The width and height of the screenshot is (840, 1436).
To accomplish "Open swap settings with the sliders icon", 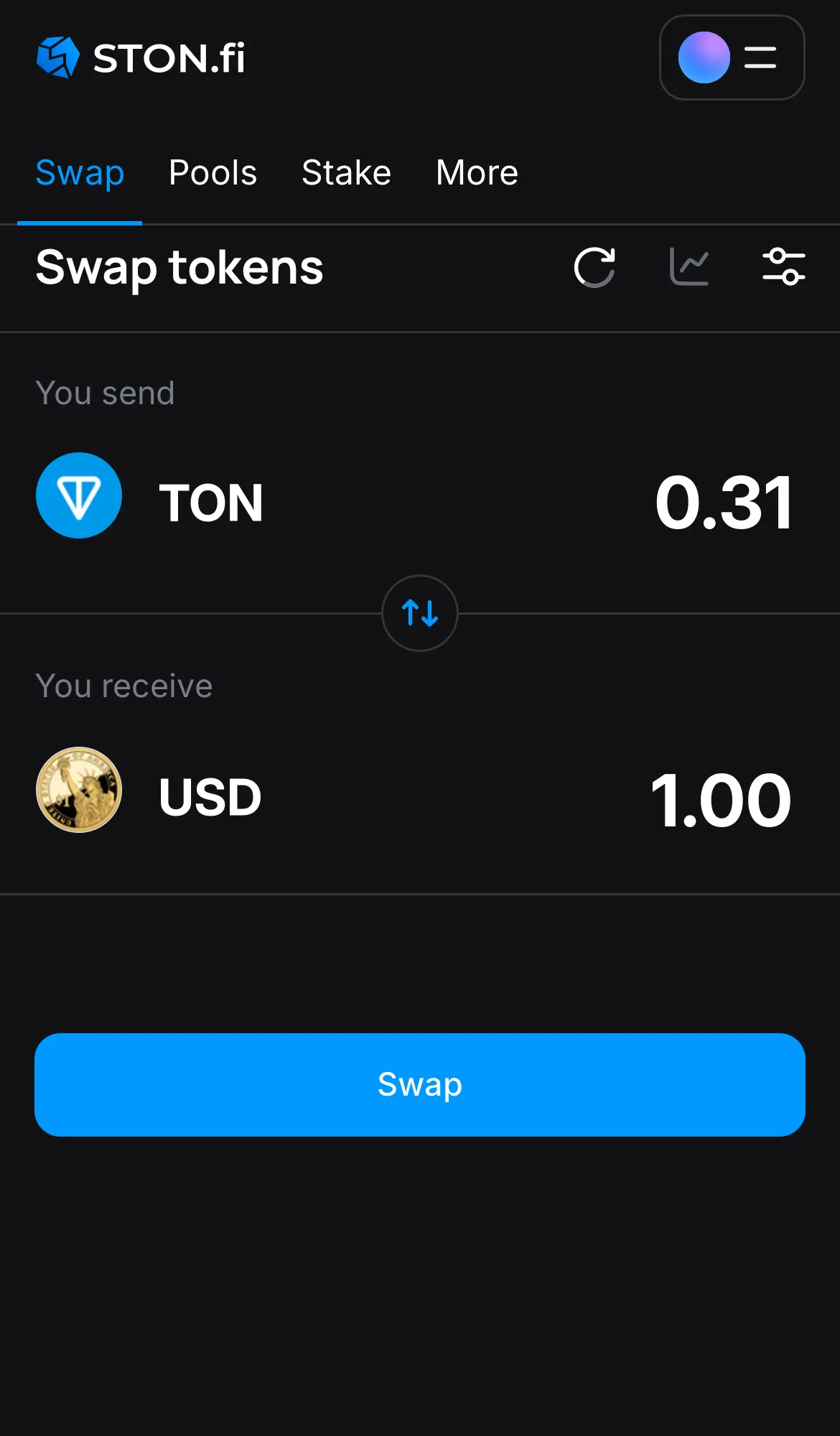I will [784, 266].
